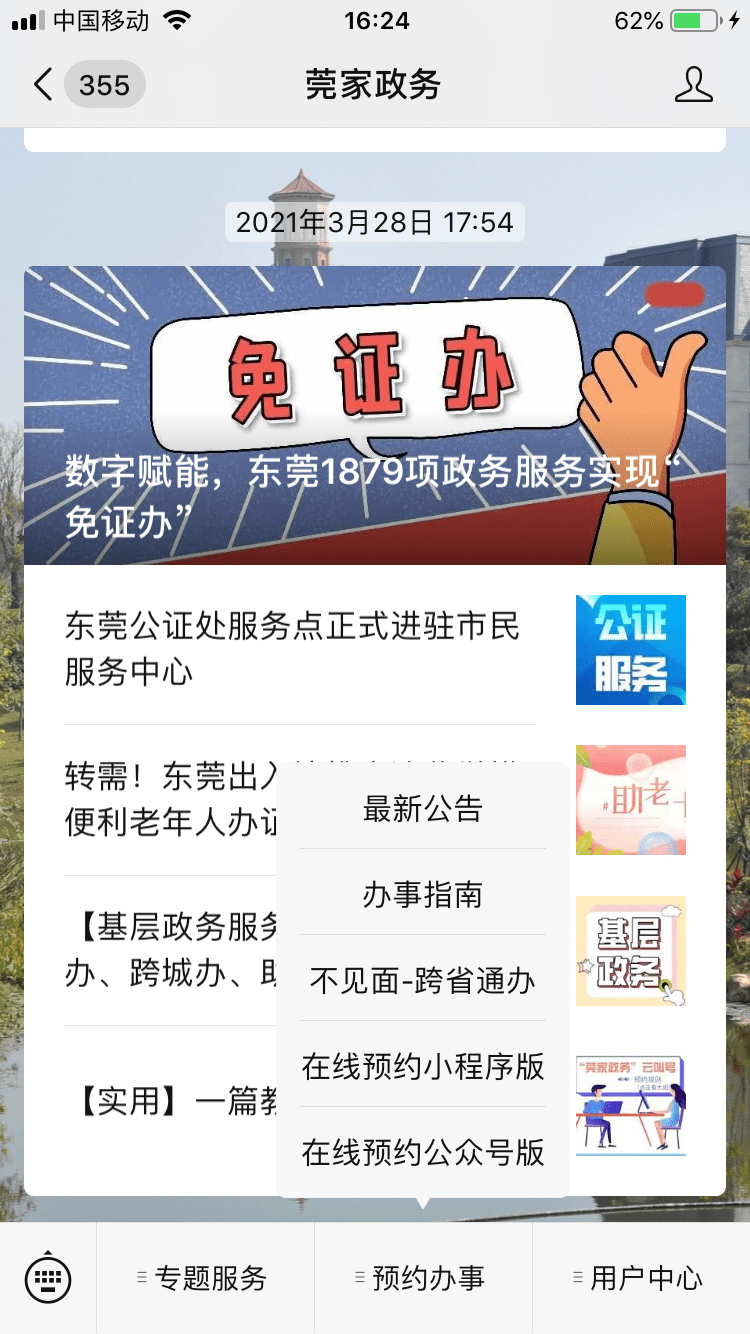This screenshot has height=1334, width=750.
Task: Open 在线预约公众号版
Action: pos(423,1152)
